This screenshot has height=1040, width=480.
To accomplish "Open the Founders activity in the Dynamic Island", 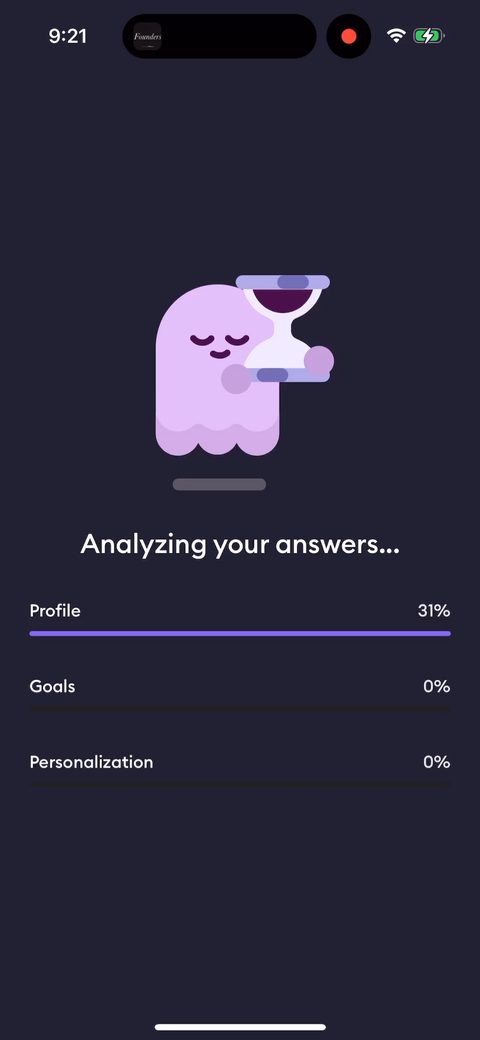I will (219, 36).
